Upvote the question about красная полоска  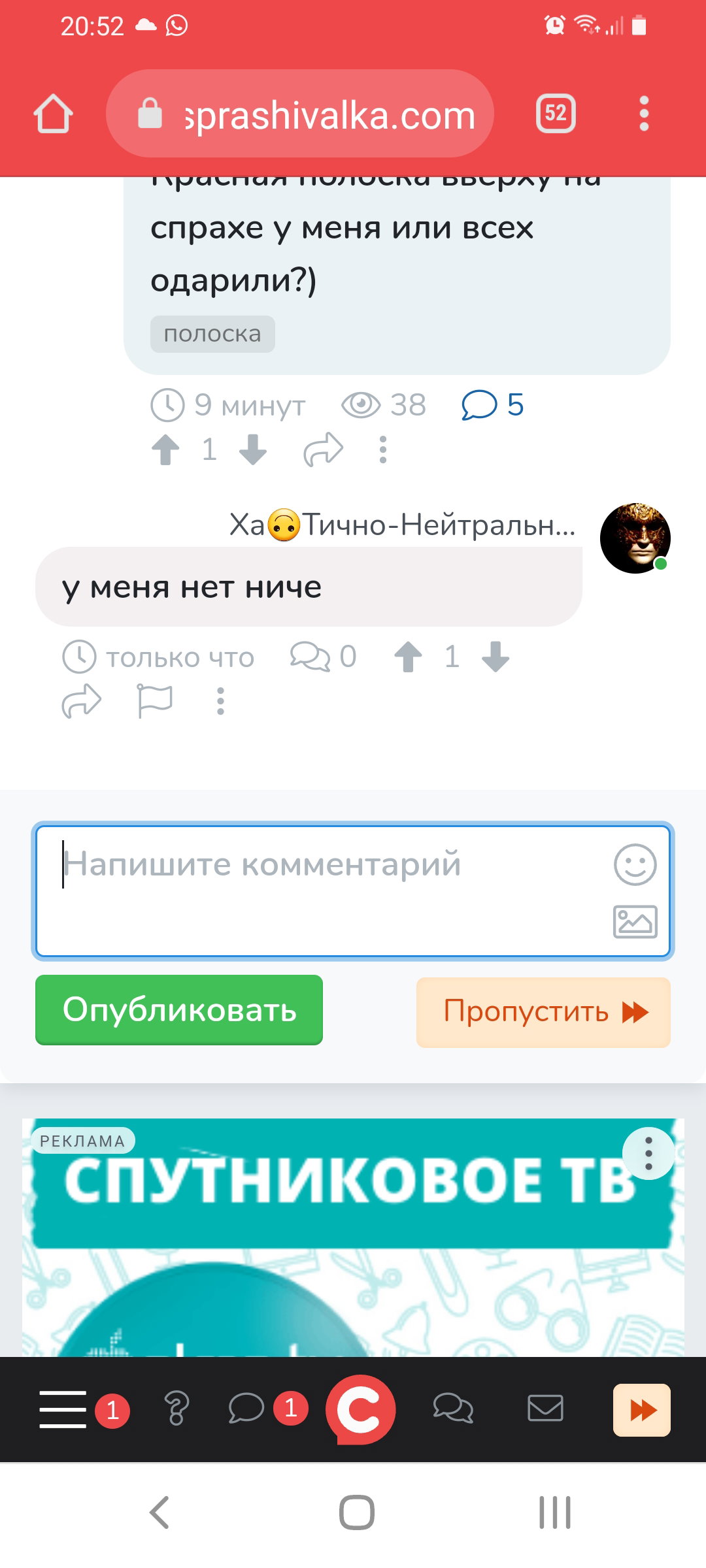tap(165, 450)
